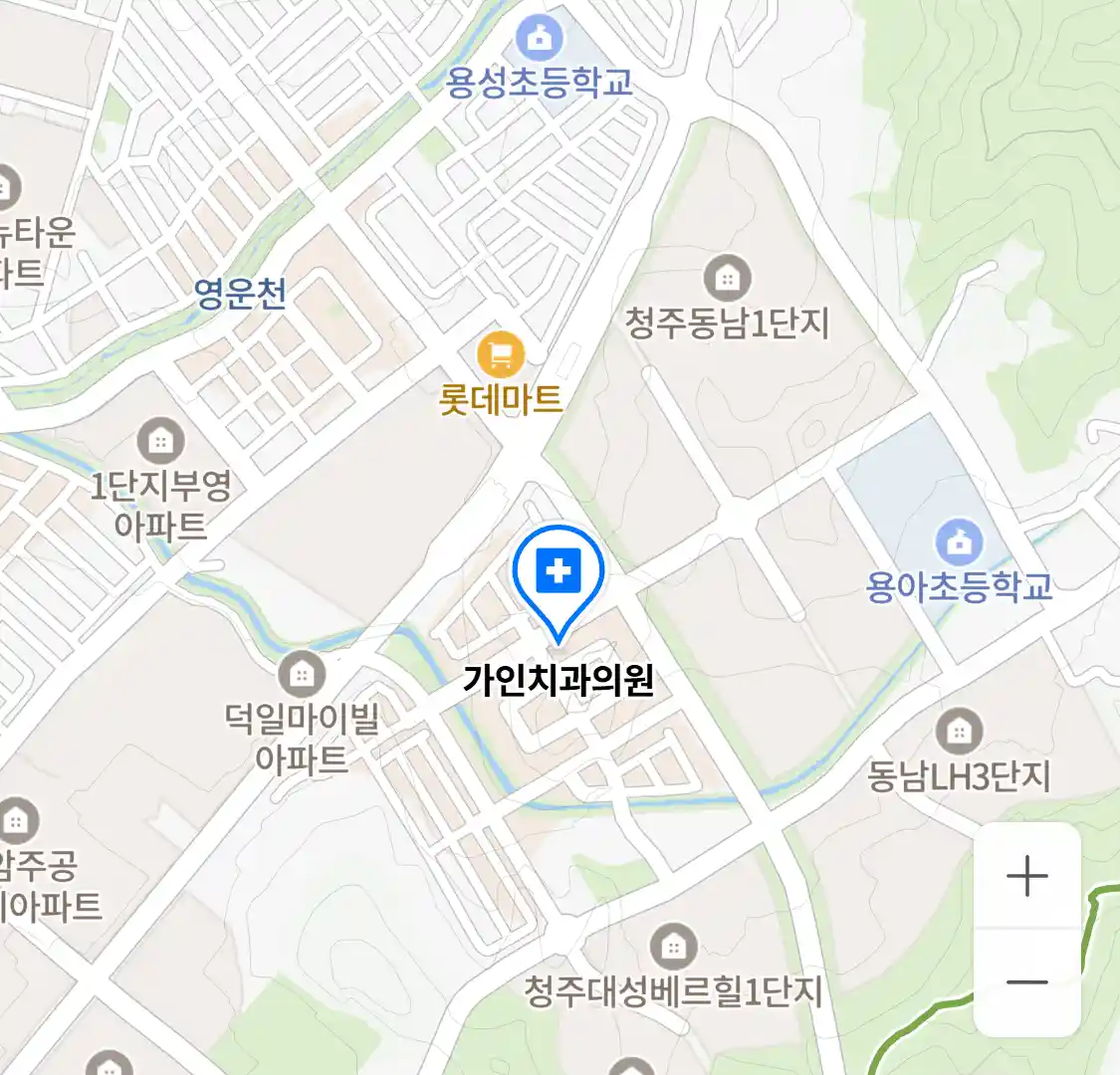Tap the 동남LH3단지 apartment marker
The height and width of the screenshot is (1075, 1120).
coord(959,733)
